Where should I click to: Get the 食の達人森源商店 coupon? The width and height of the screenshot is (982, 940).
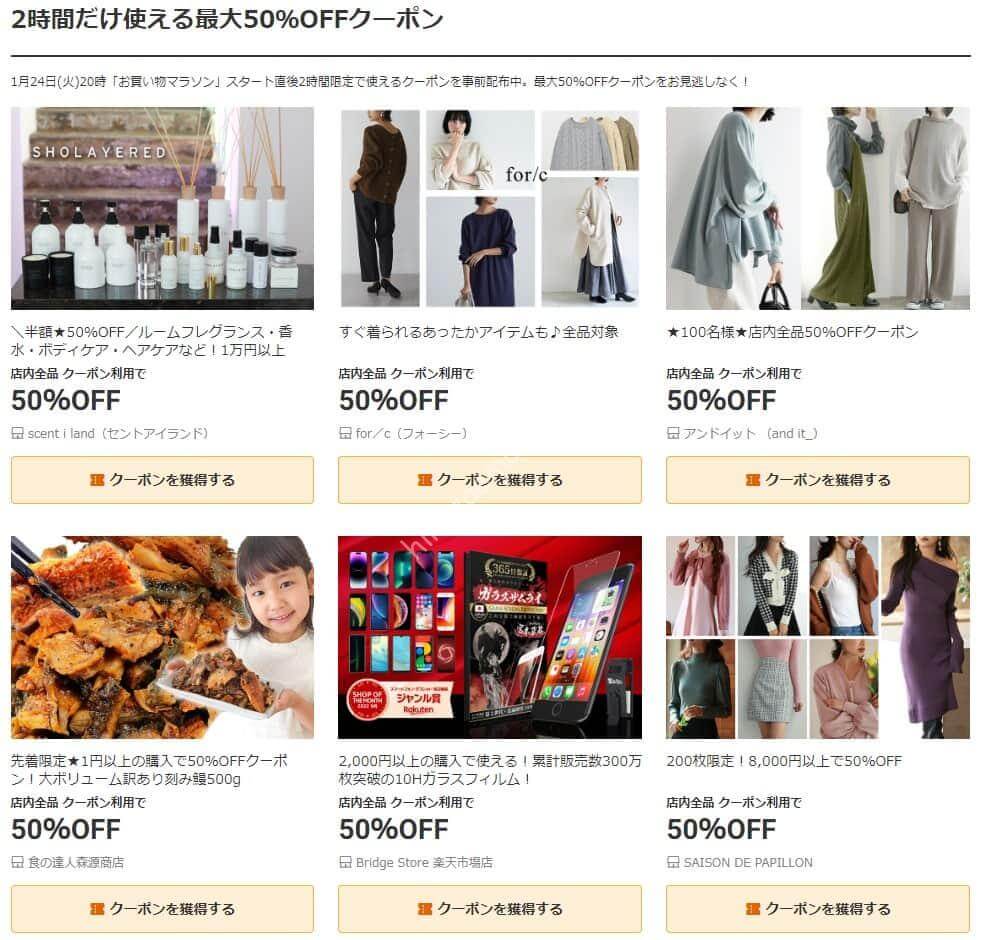point(162,909)
